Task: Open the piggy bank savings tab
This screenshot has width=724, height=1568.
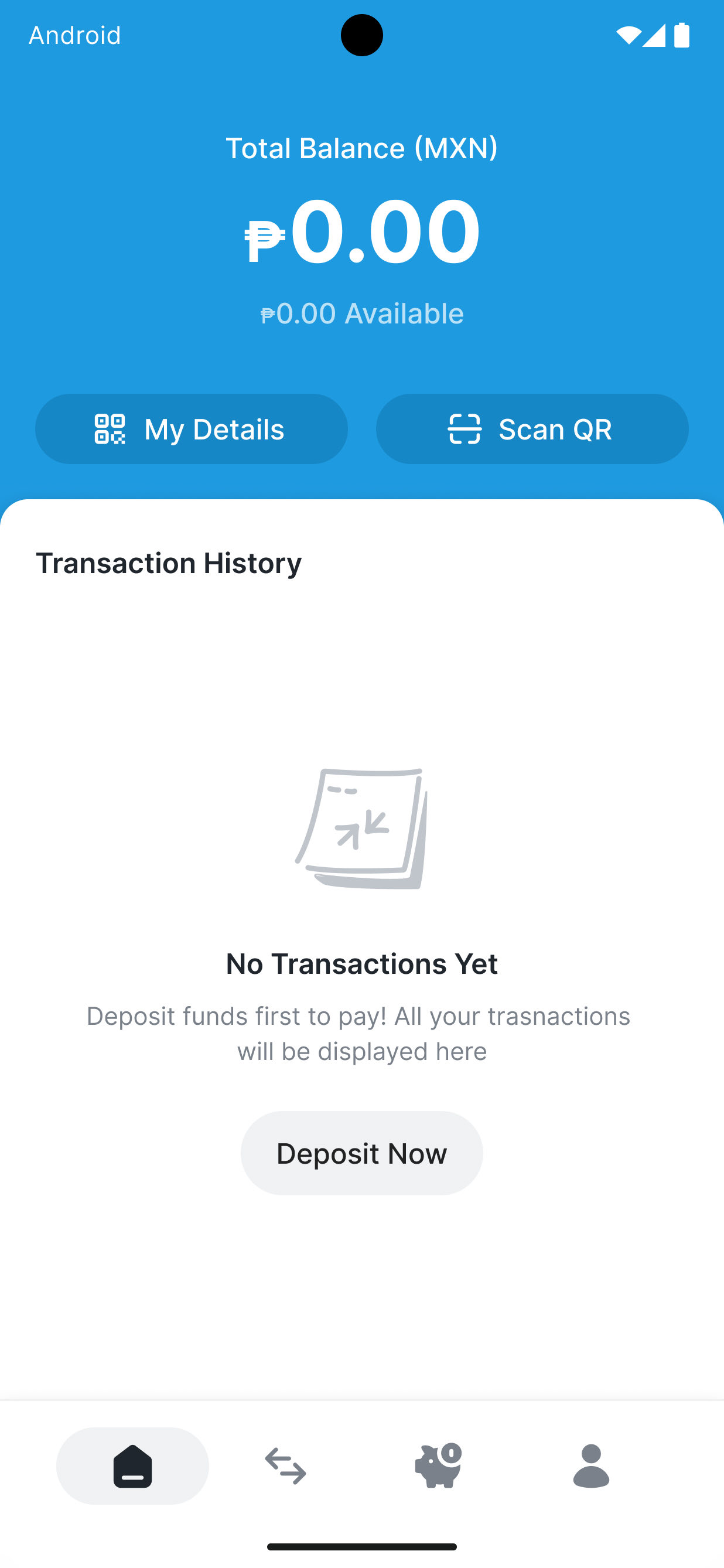Action: tap(438, 1465)
